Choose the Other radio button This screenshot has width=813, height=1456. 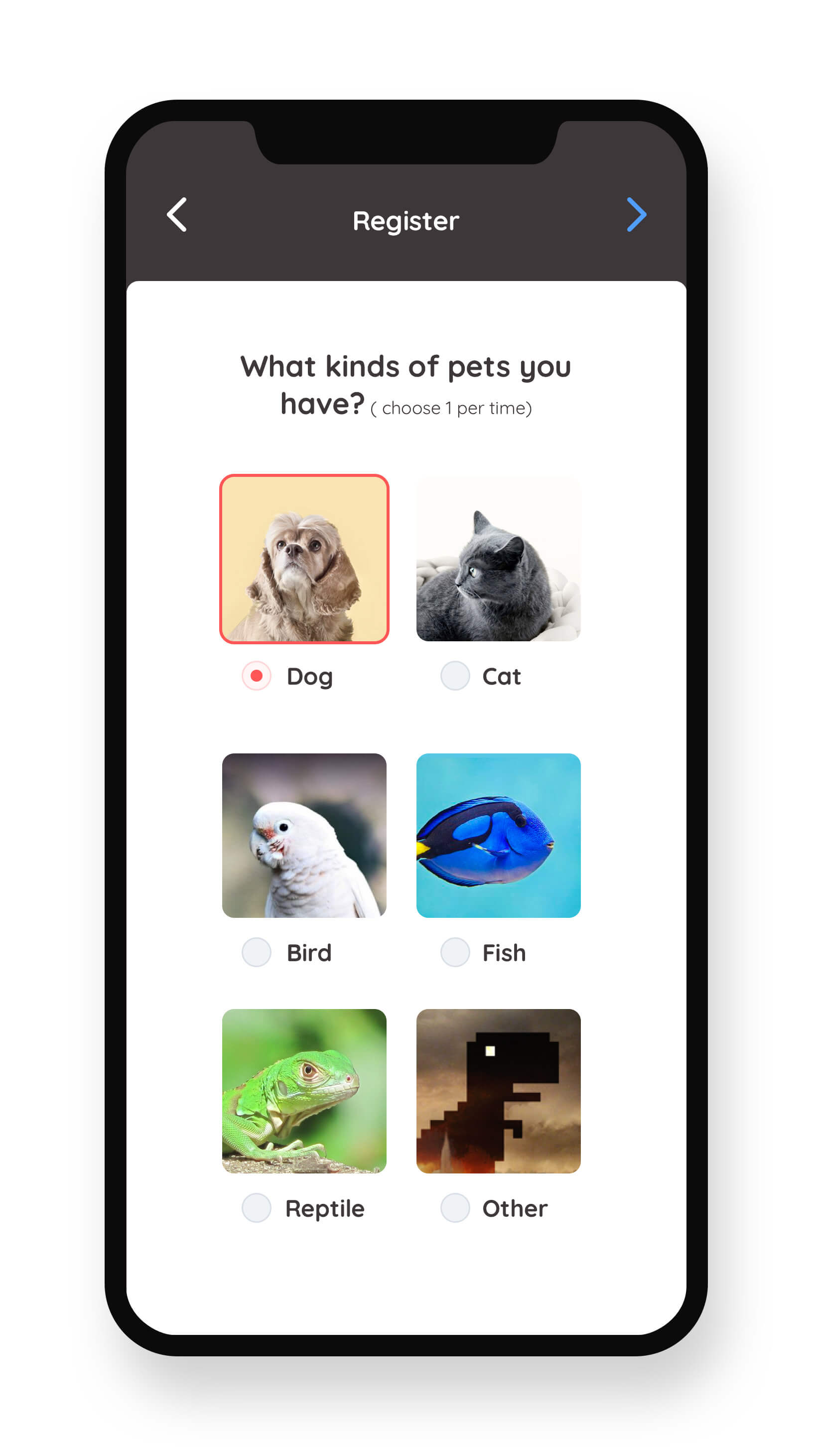455,1208
